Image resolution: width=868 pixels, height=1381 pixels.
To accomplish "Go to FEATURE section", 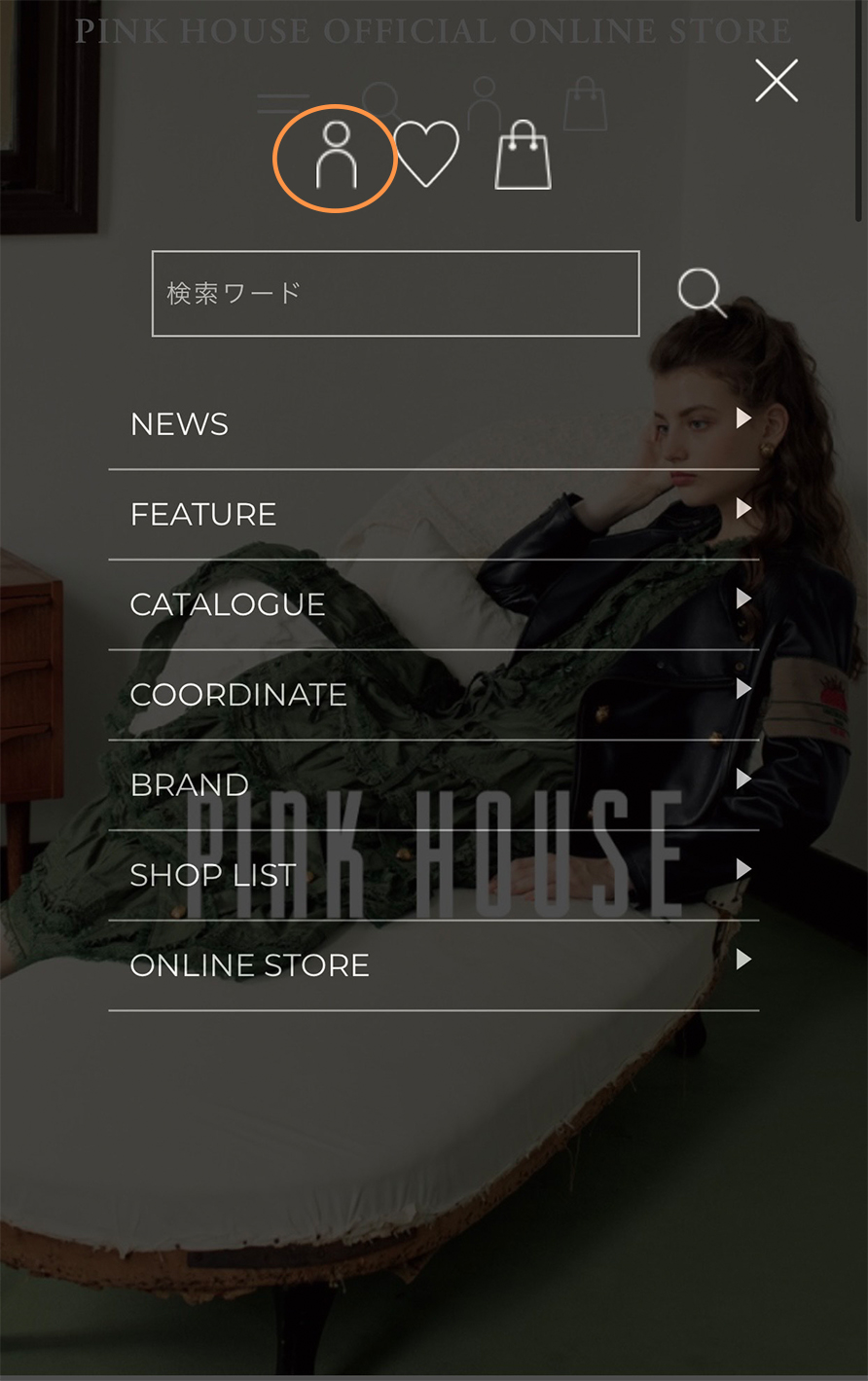I will 433,514.
